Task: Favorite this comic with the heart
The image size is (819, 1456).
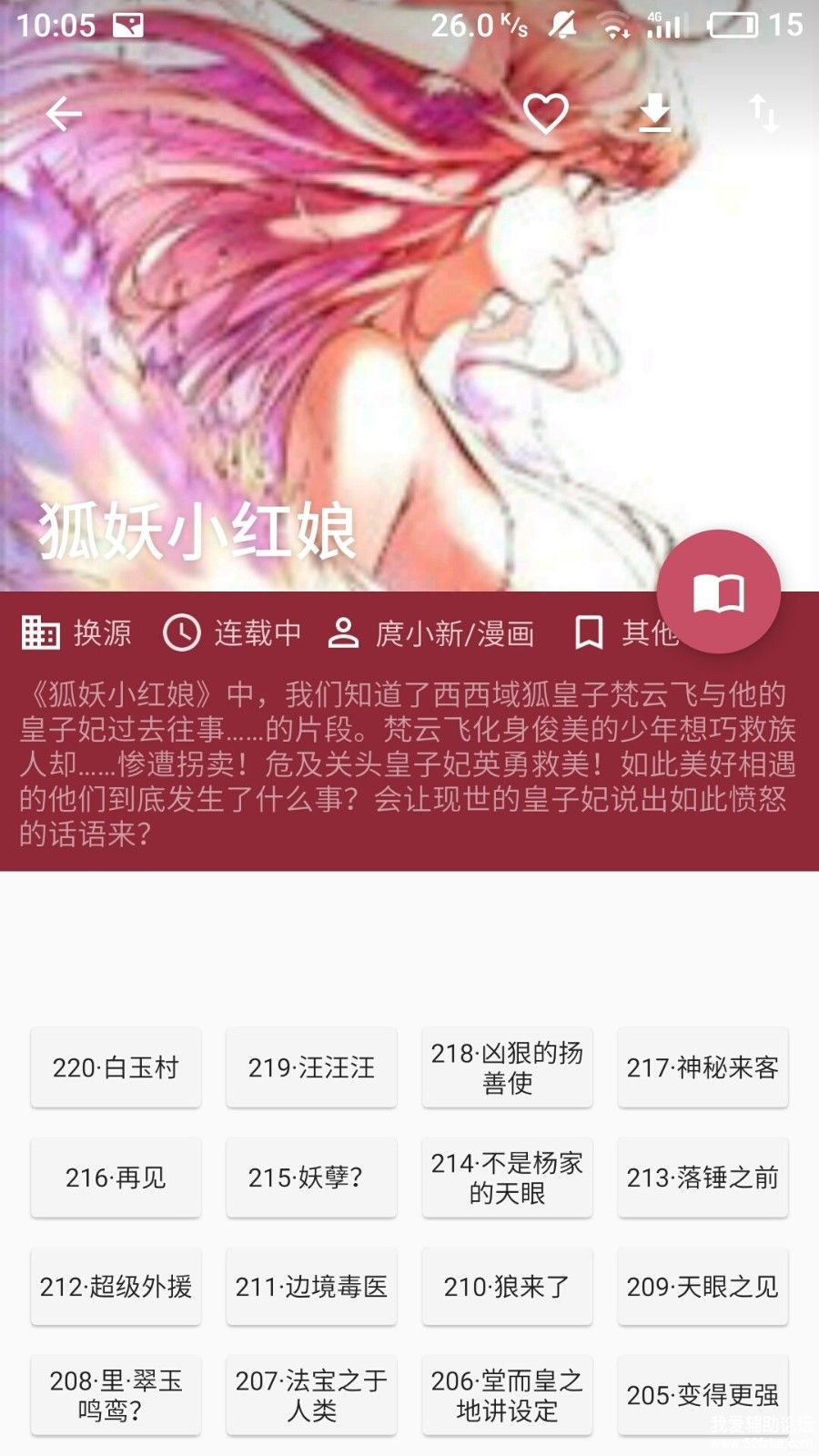Action: 546,115
